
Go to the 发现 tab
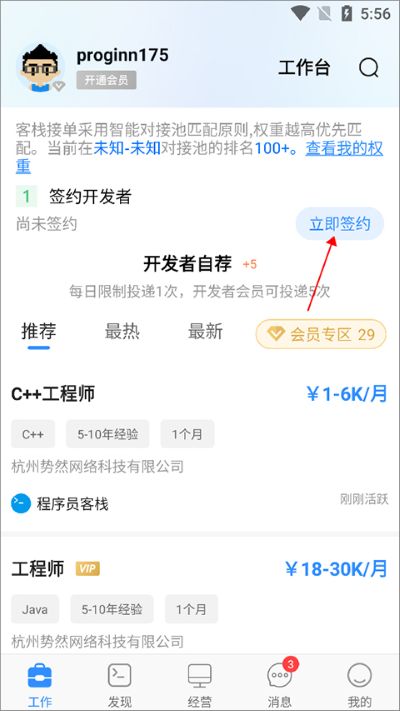click(x=120, y=683)
